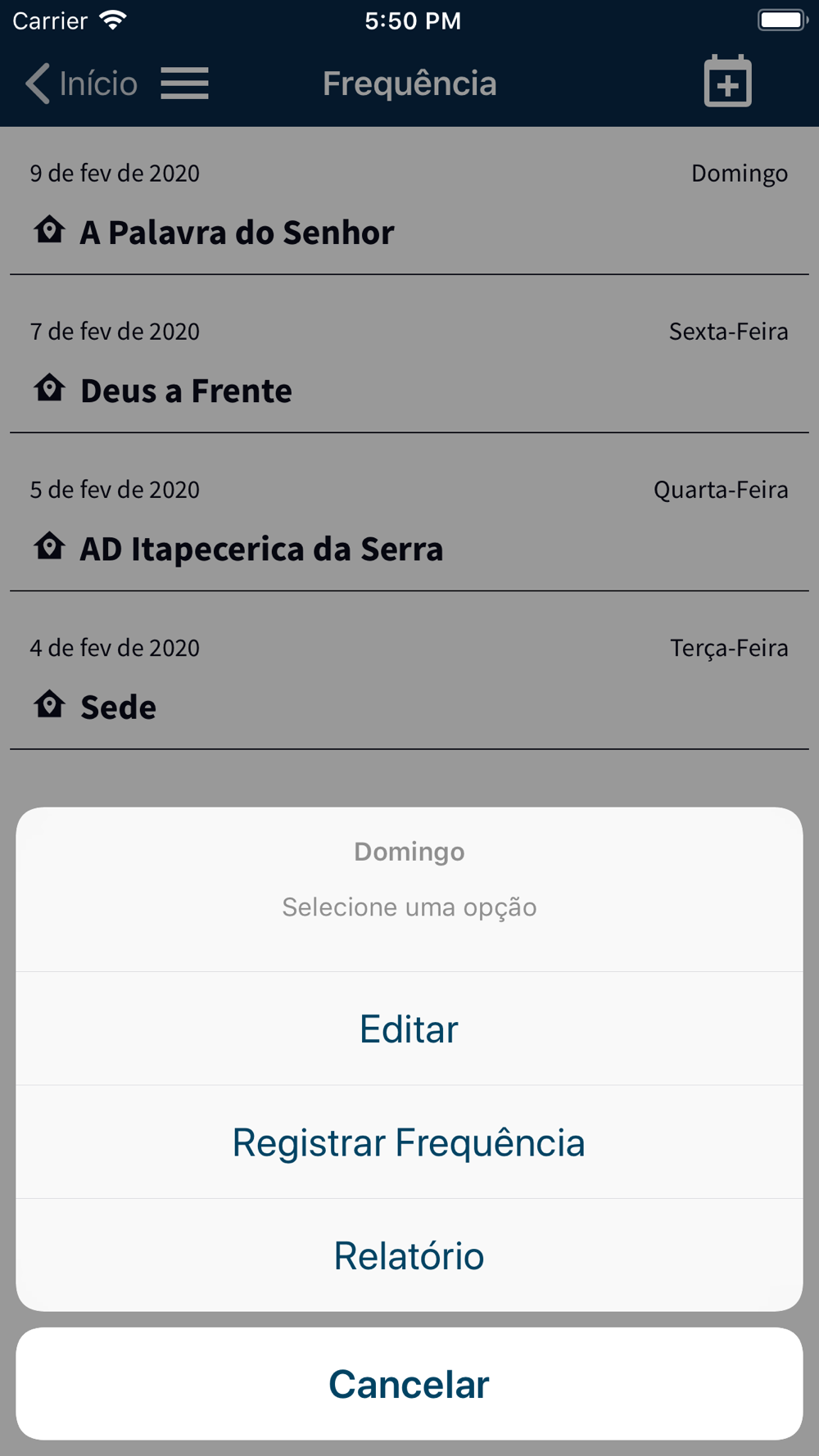Dismiss the sheet with Cancelar
Screen dimensions: 819x1456
coord(409,1384)
